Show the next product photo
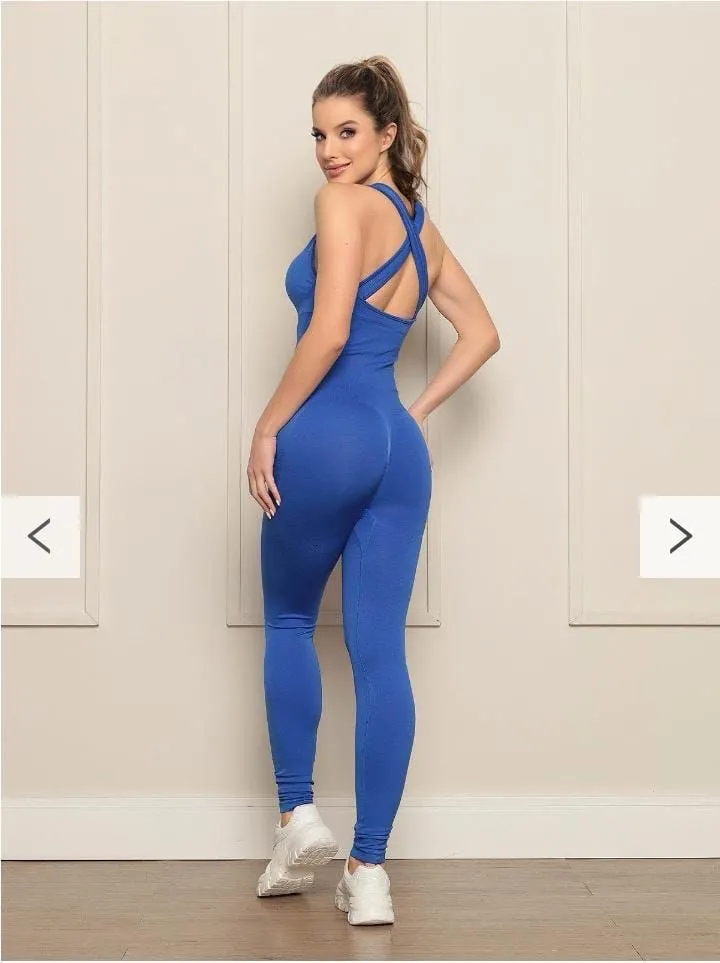This screenshot has width=720, height=963. [x=679, y=537]
